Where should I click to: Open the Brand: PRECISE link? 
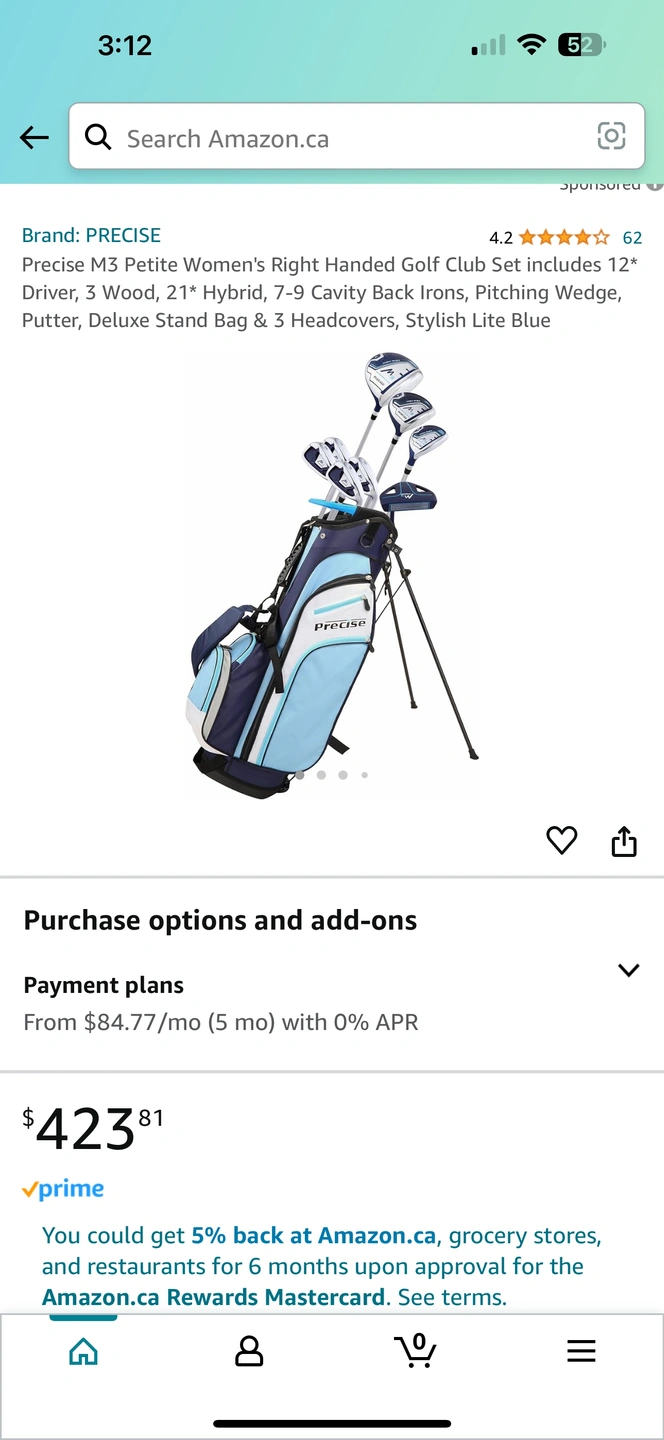point(91,236)
